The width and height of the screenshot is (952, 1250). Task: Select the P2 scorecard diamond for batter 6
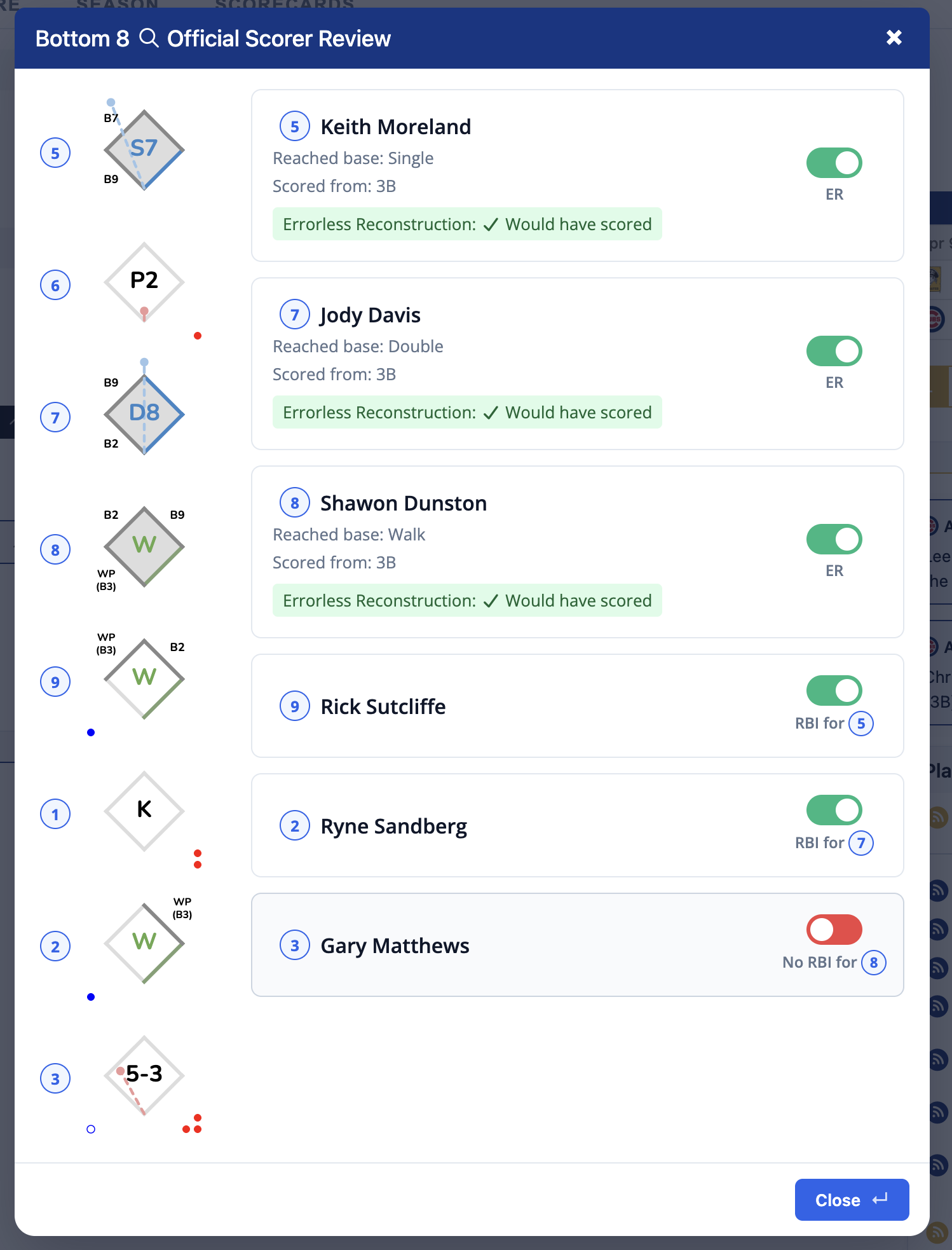(144, 282)
